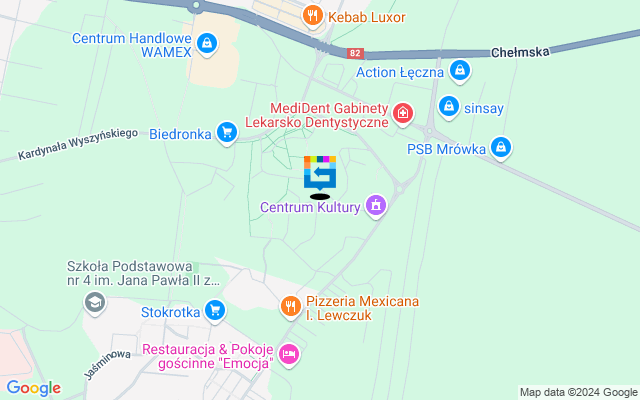Image resolution: width=640 pixels, height=400 pixels.
Task: Select the Centrum Kultury marker
Action: (x=376, y=207)
